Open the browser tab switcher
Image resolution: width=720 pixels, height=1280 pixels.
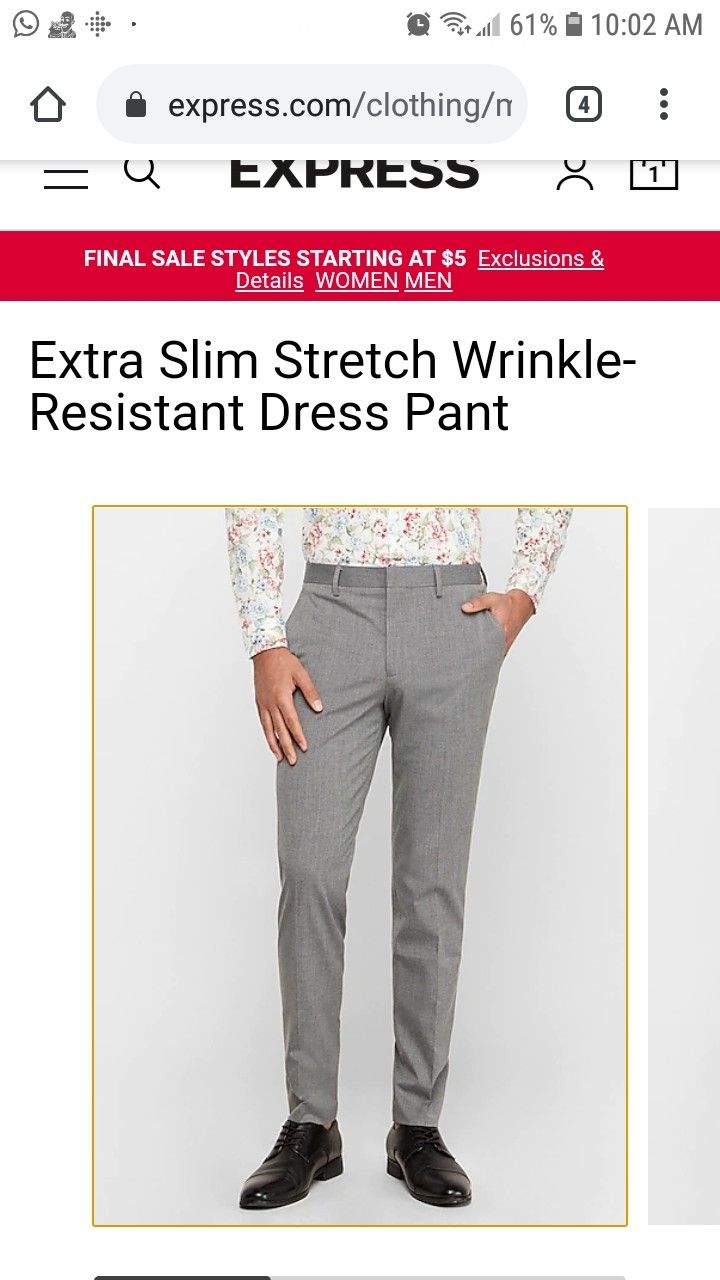[x=584, y=105]
